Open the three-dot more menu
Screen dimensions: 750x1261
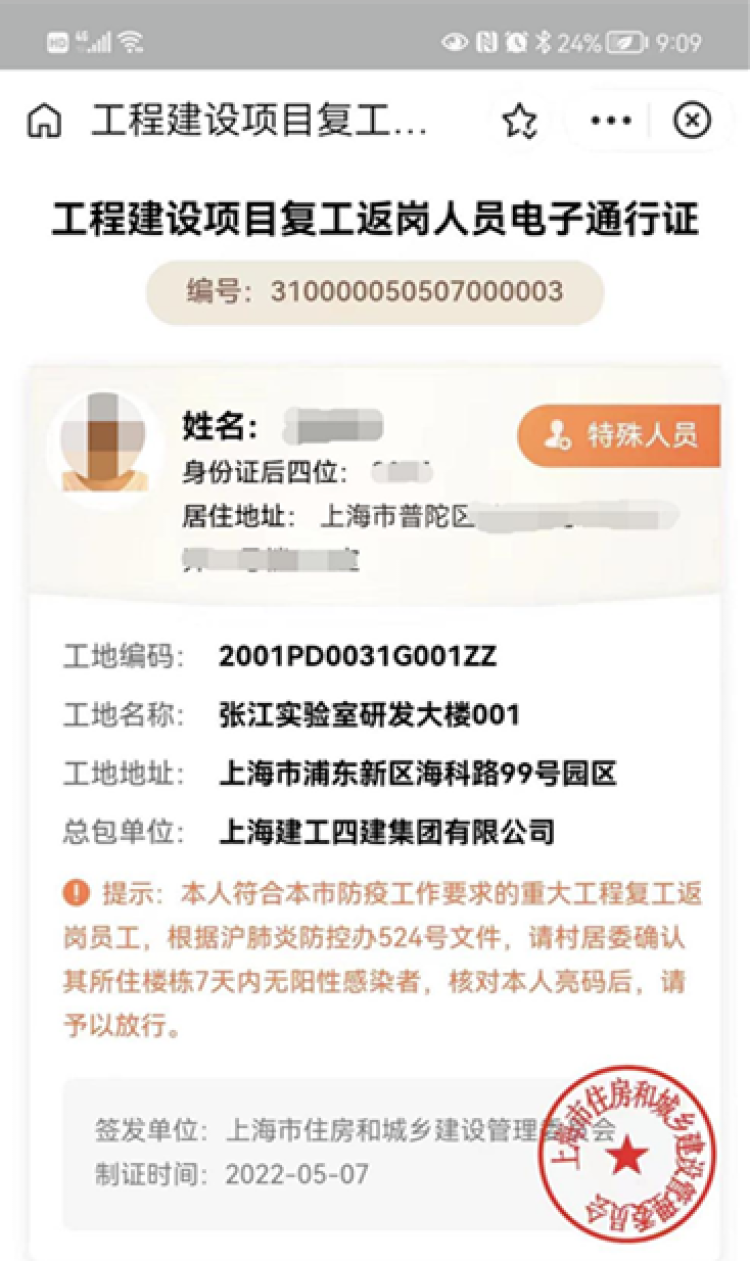(x=611, y=121)
